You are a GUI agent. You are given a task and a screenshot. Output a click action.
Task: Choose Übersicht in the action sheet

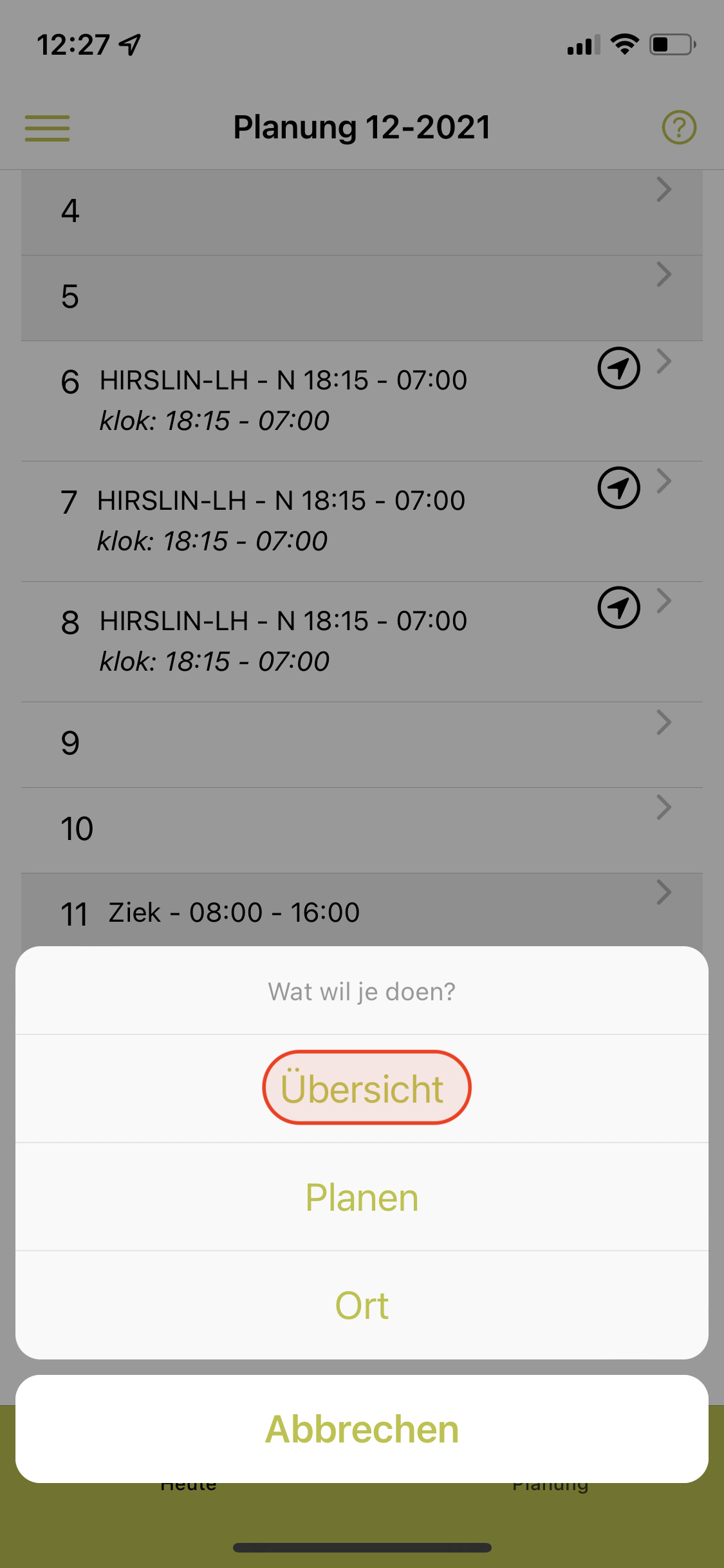(362, 1088)
